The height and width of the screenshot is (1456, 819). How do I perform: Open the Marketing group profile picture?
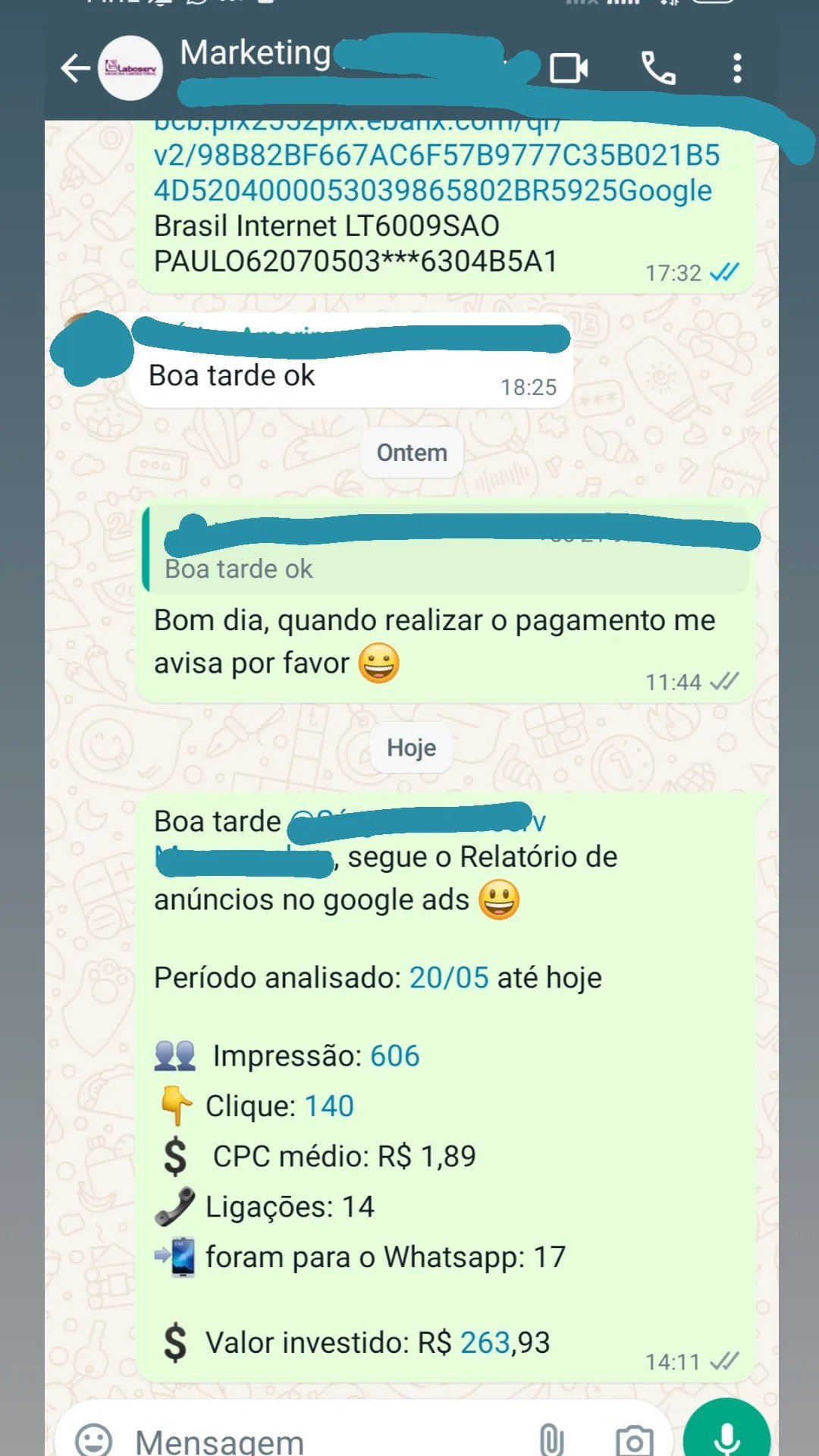pyautogui.click(x=130, y=68)
